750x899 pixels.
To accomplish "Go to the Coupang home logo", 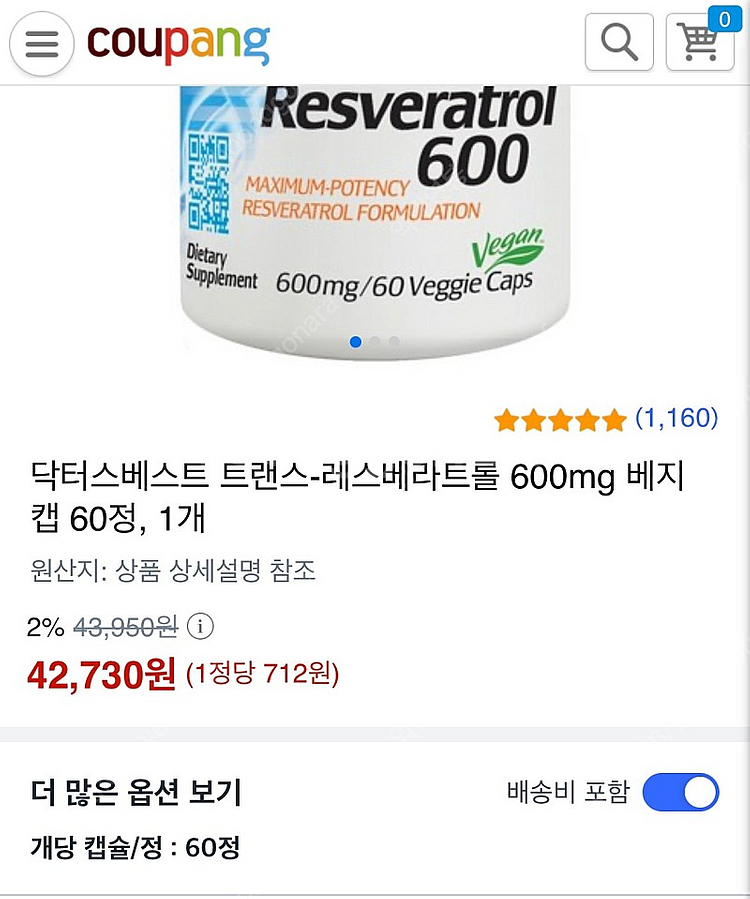I will tap(179, 43).
